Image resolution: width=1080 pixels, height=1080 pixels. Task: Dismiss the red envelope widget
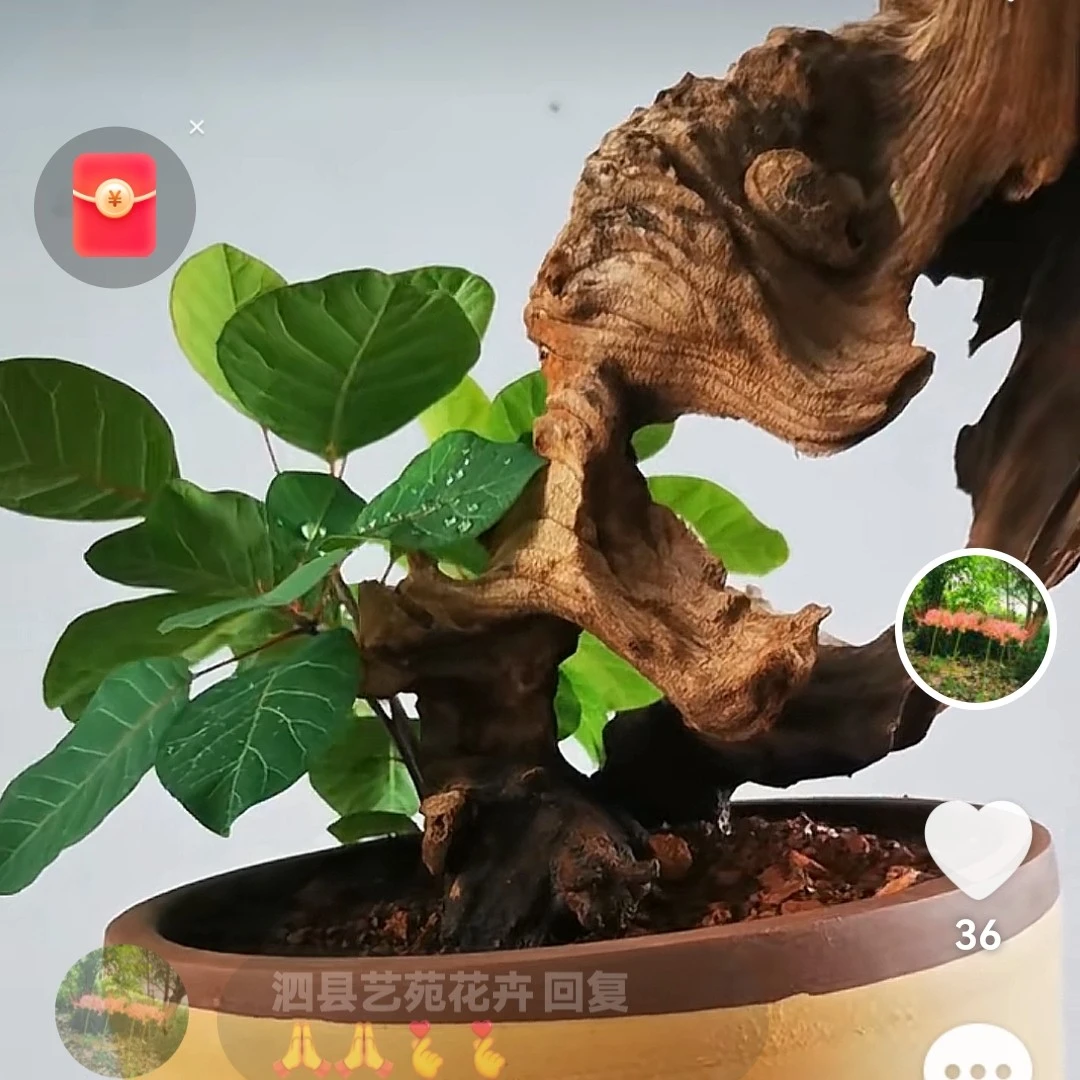197,127
